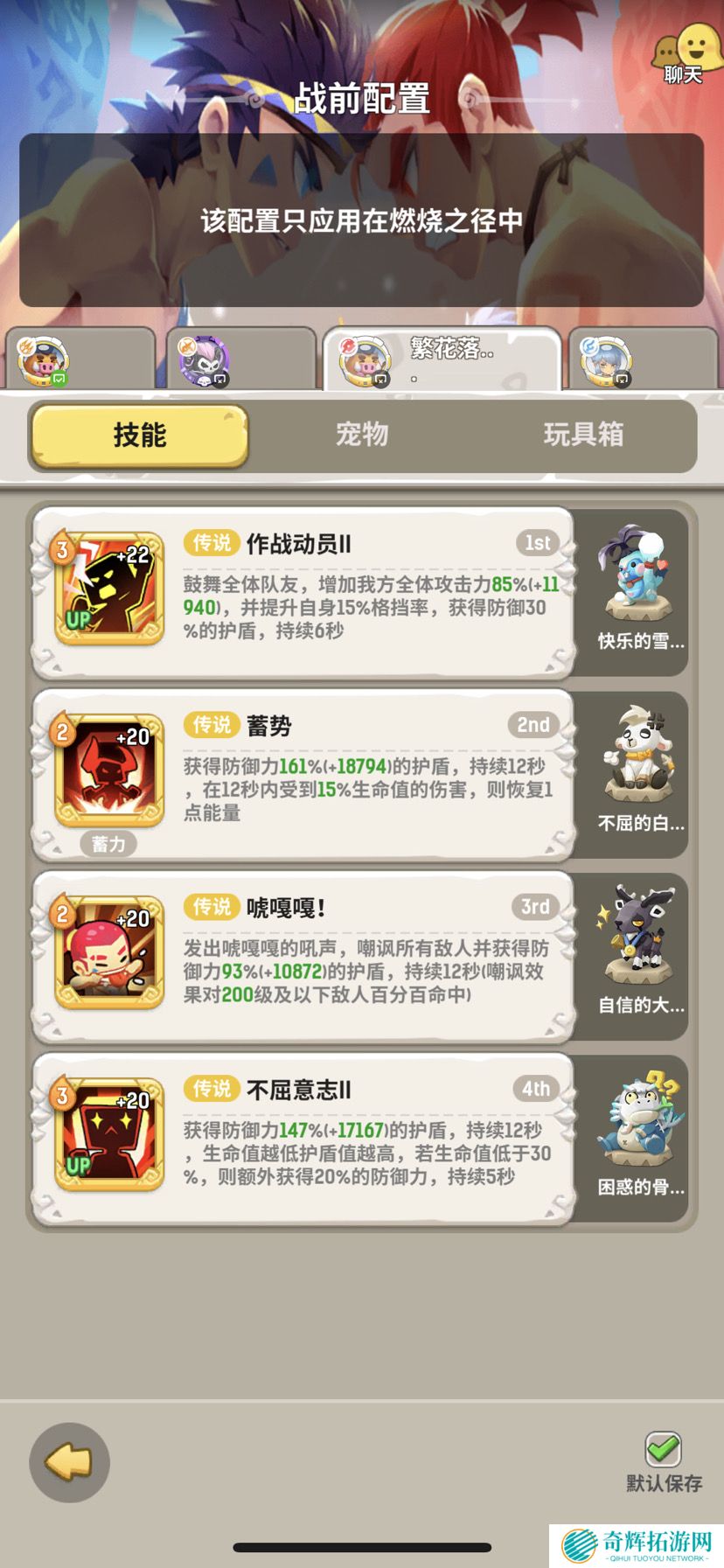This screenshot has width=724, height=1568.
Task: Switch to the 宠物 tab
Action: point(361,435)
